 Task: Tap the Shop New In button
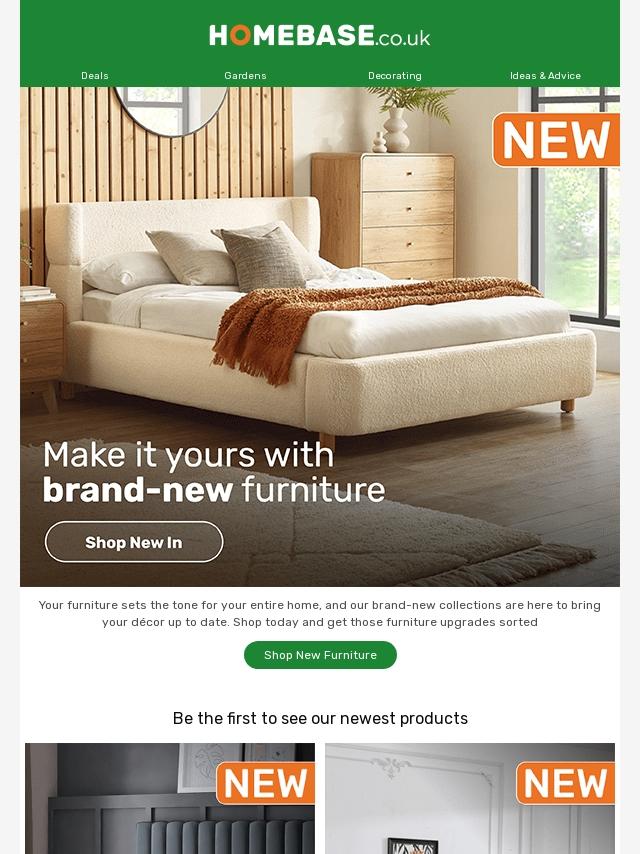[134, 542]
